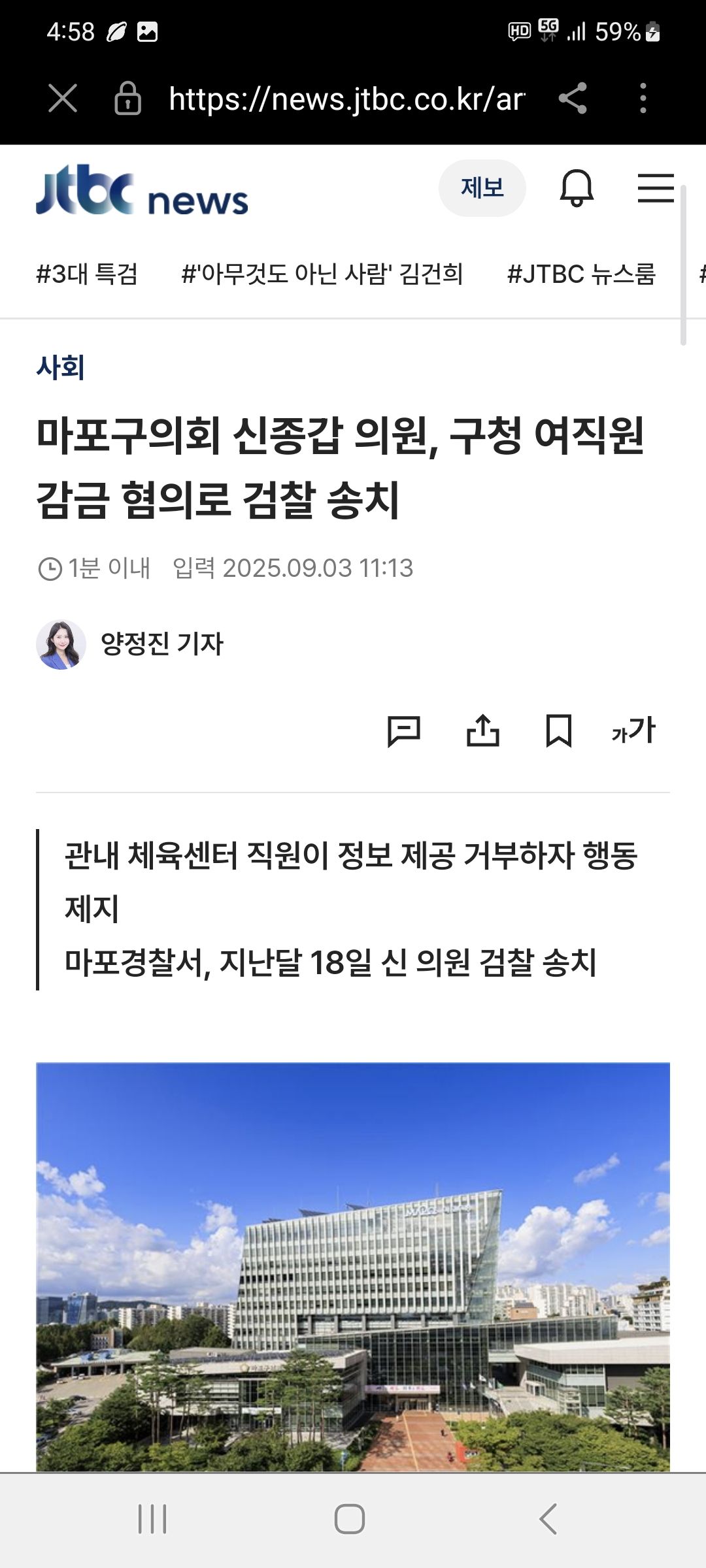Share this article via upload icon
Image resolution: width=706 pixels, height=1568 pixels.
[482, 731]
